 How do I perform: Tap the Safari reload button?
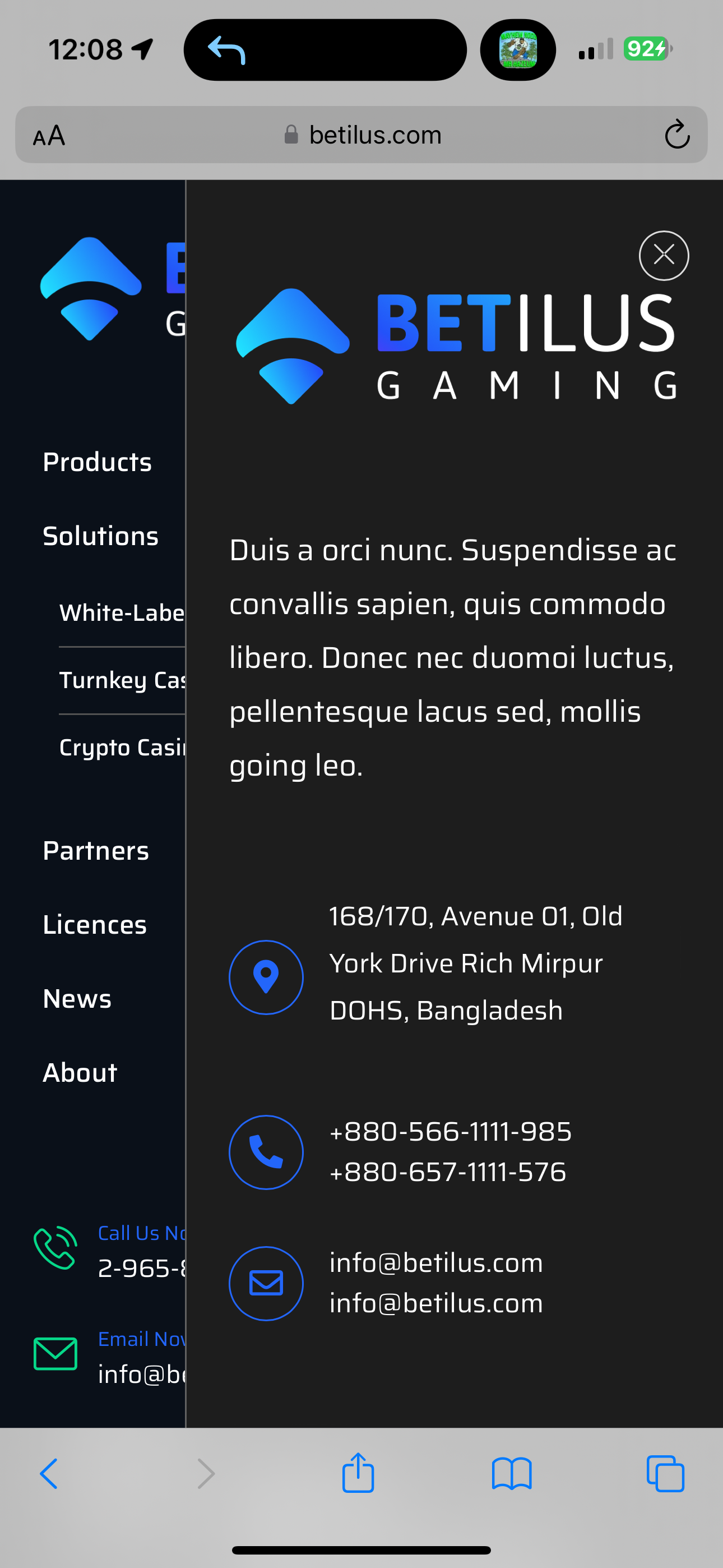click(676, 135)
